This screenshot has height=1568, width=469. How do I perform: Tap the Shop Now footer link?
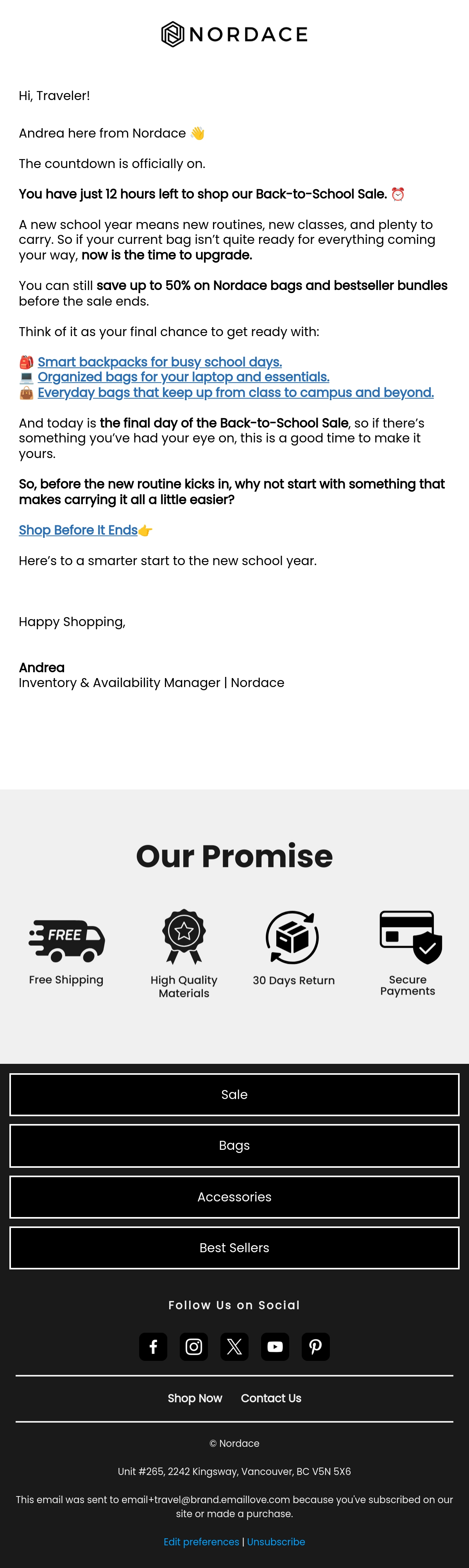coord(195,1398)
